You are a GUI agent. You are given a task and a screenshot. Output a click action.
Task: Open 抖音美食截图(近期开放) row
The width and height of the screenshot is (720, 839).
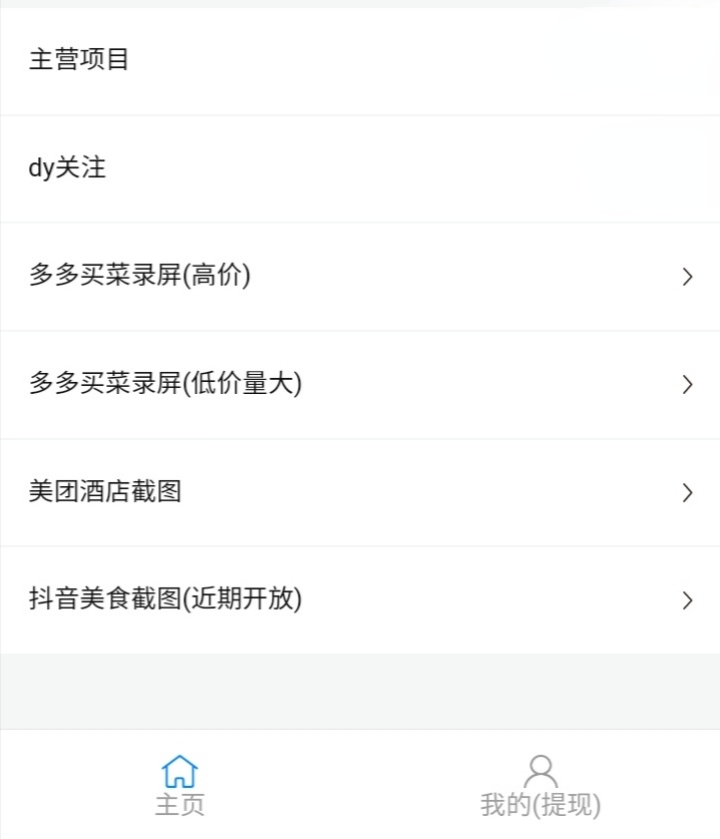point(360,600)
